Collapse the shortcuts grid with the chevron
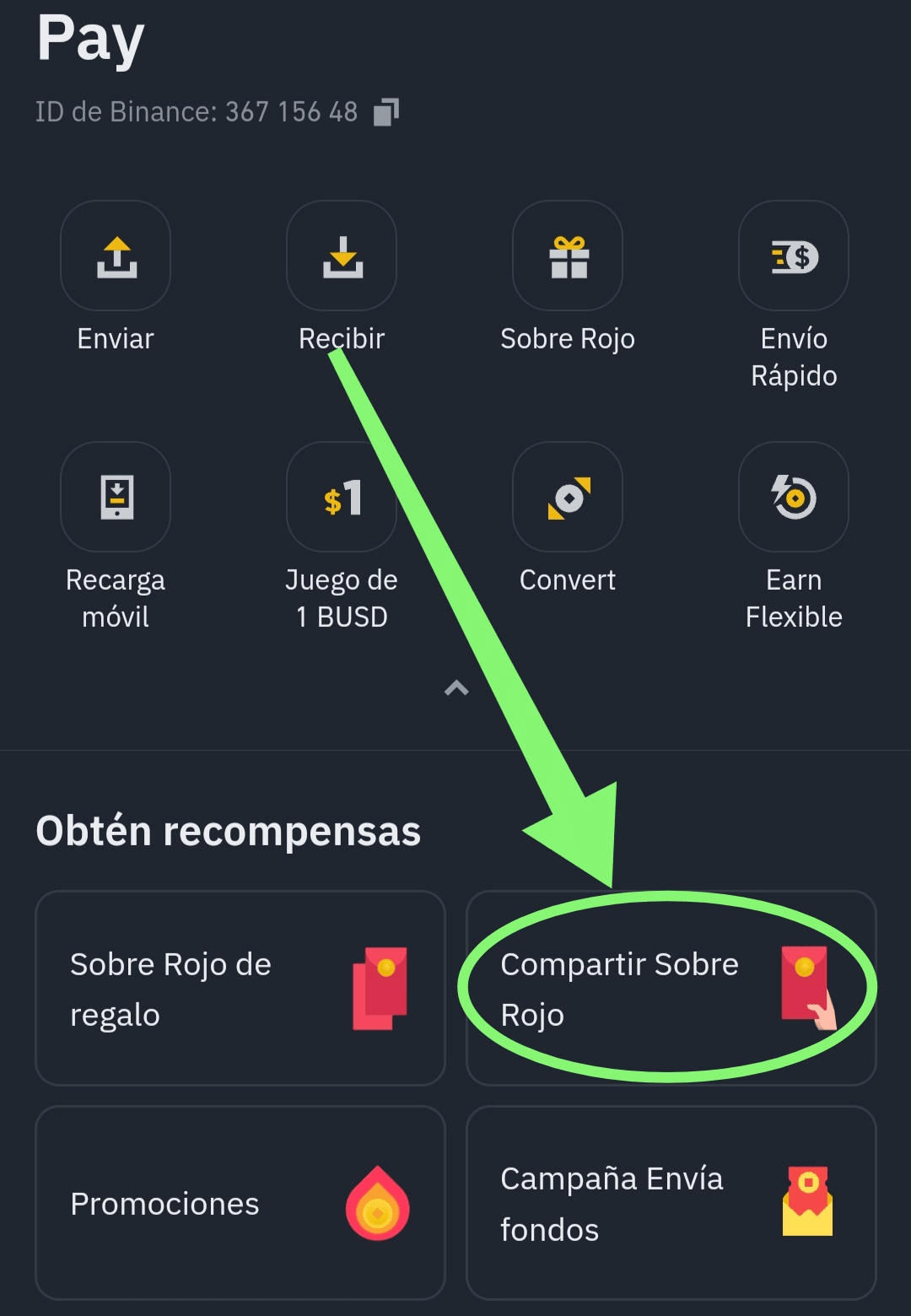 [456, 688]
